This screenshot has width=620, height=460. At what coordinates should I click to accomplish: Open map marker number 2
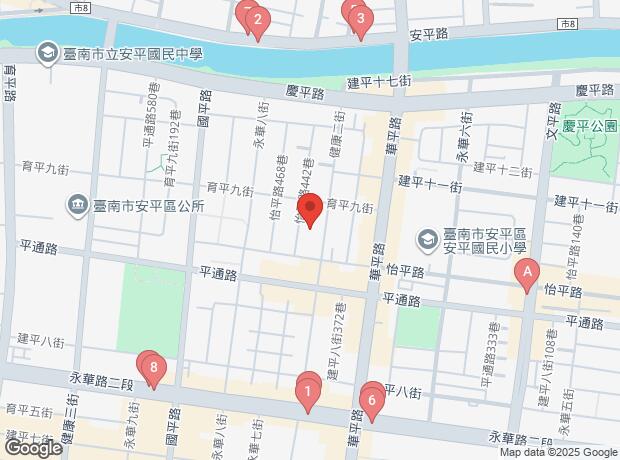(x=258, y=20)
